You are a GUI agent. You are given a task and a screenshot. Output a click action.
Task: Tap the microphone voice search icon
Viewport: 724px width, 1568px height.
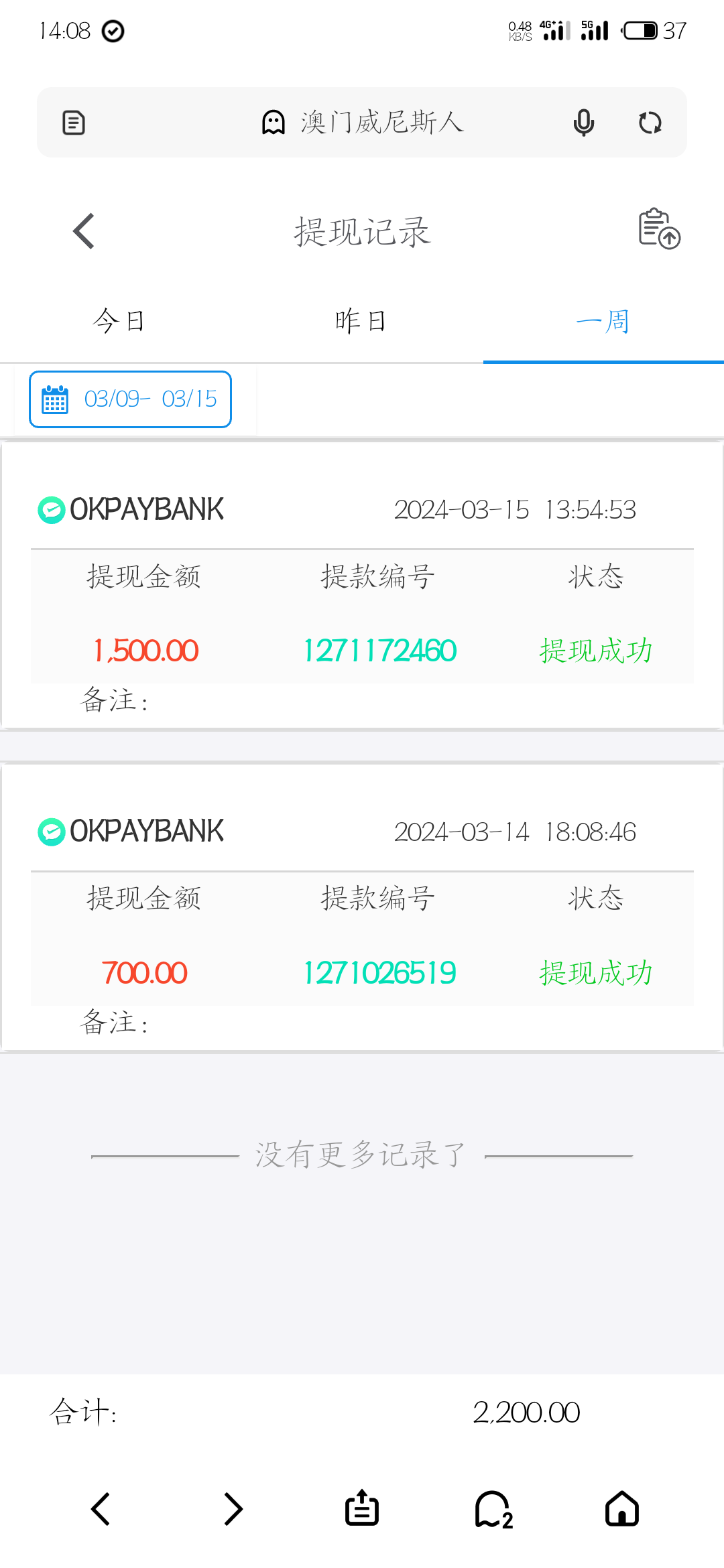583,123
